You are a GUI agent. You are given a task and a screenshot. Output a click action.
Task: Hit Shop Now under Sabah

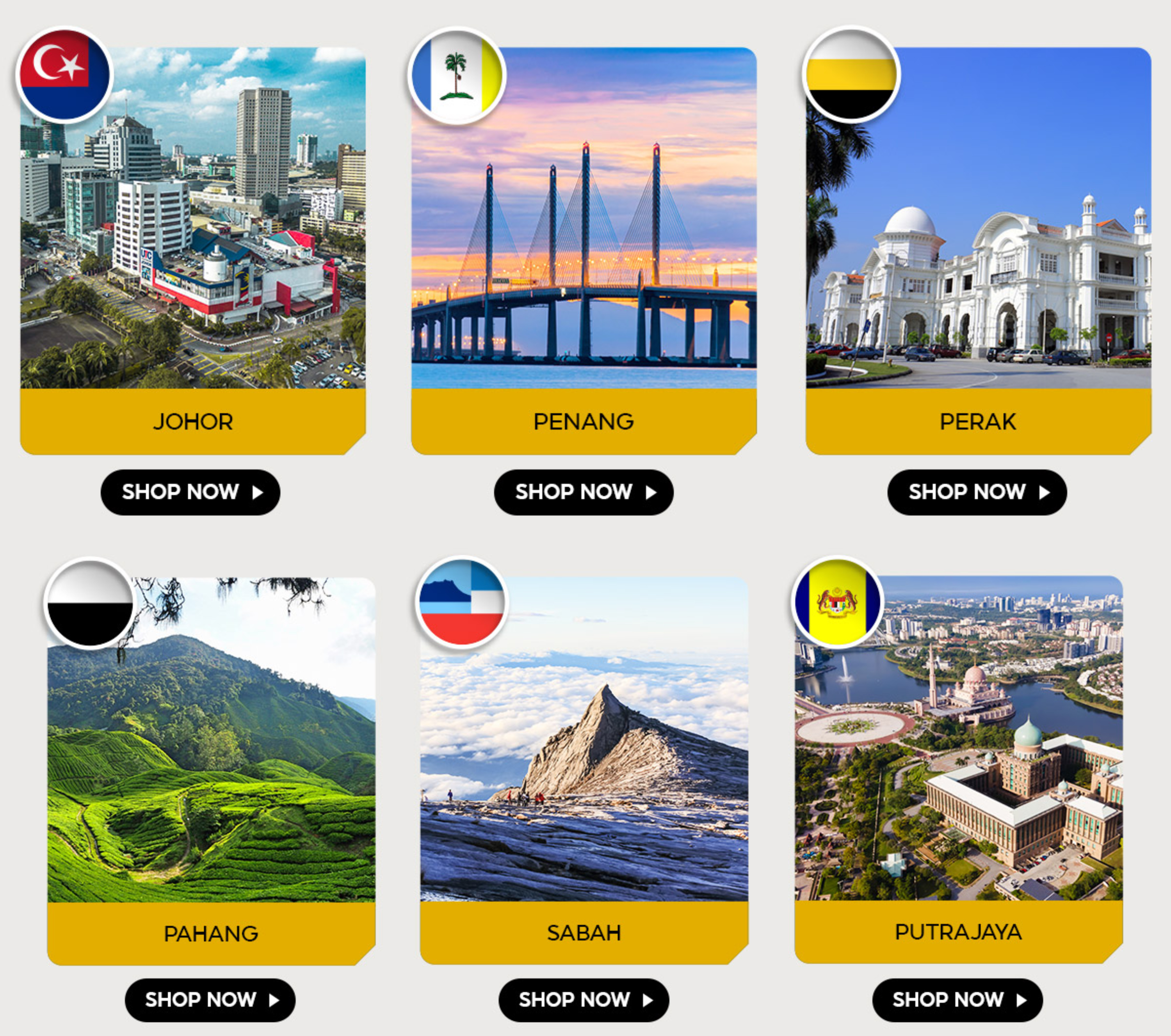(584, 1000)
